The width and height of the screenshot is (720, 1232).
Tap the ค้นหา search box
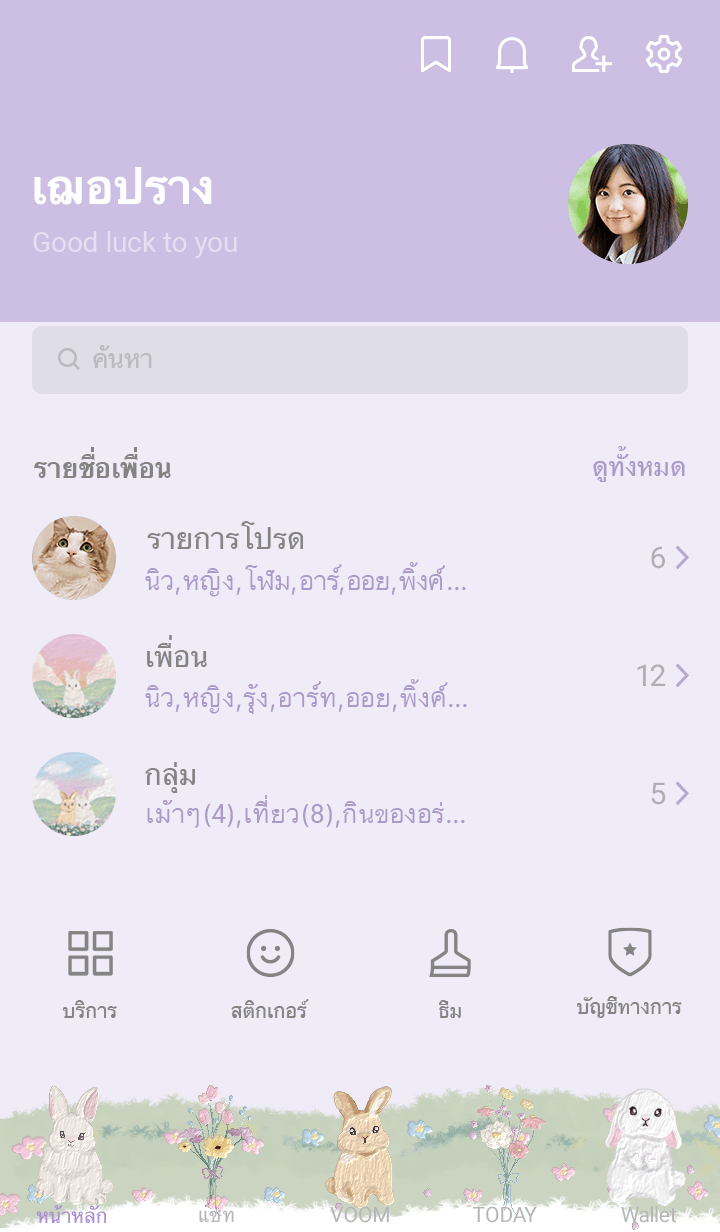[360, 360]
